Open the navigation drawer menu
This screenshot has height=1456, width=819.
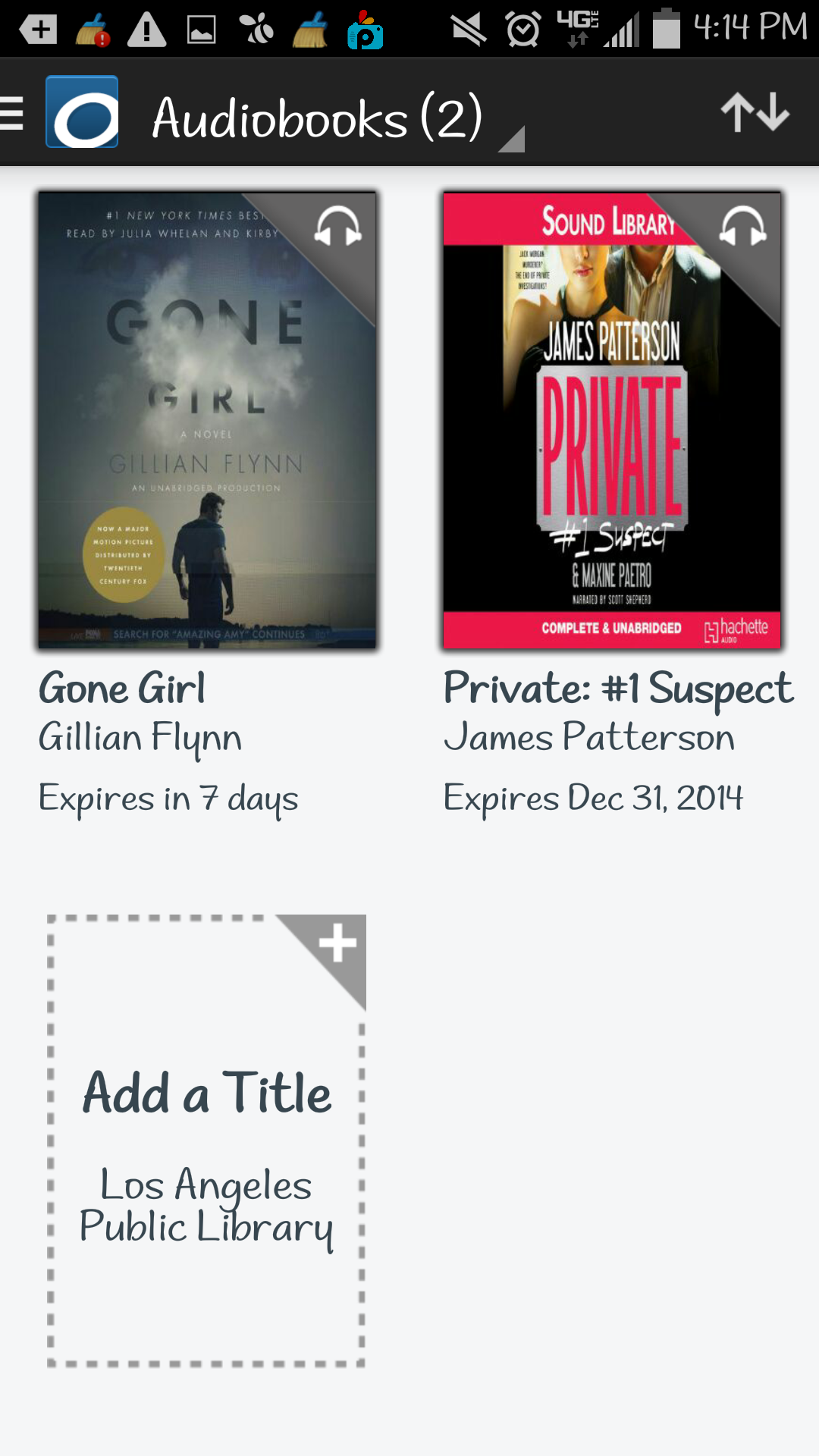14,114
